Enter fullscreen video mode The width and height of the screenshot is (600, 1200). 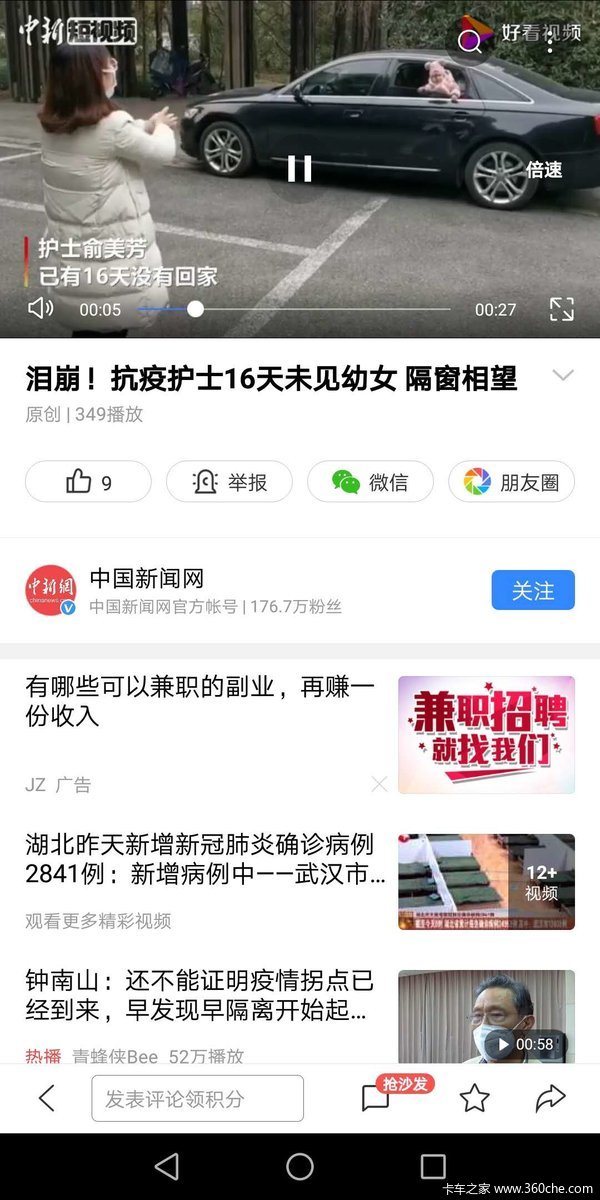(561, 309)
